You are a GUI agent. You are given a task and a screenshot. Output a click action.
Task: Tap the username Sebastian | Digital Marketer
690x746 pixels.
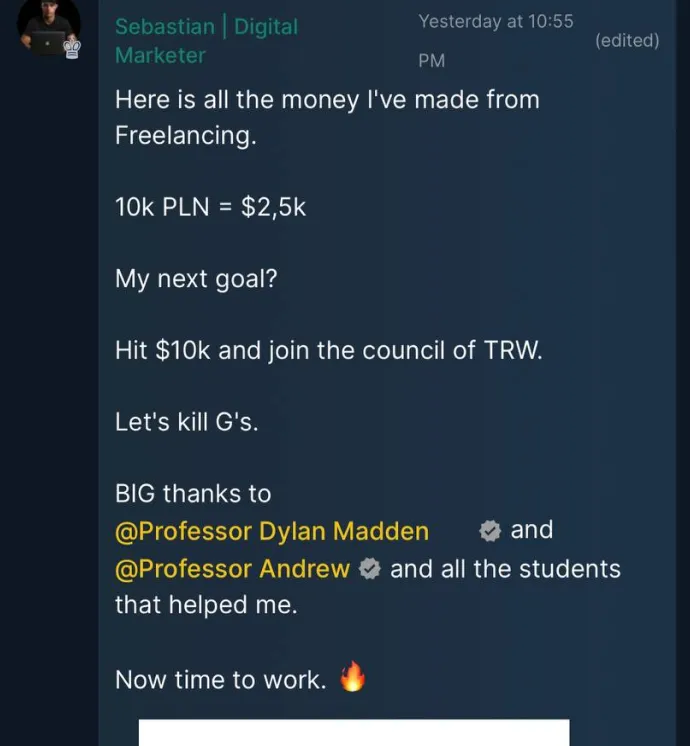tap(206, 40)
